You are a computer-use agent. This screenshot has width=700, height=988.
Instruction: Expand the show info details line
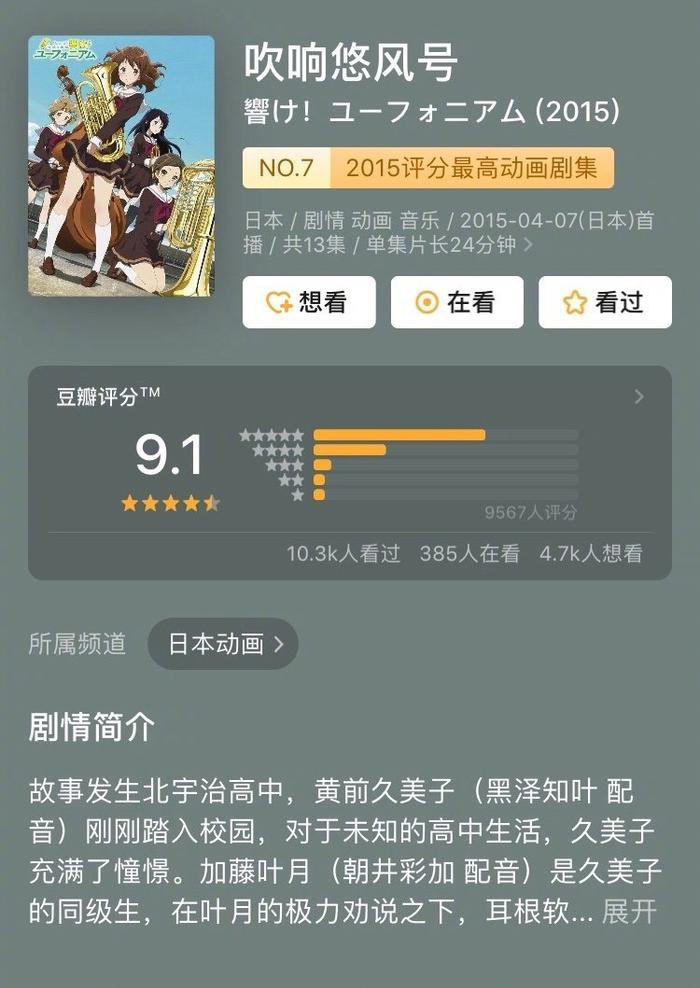pos(527,244)
